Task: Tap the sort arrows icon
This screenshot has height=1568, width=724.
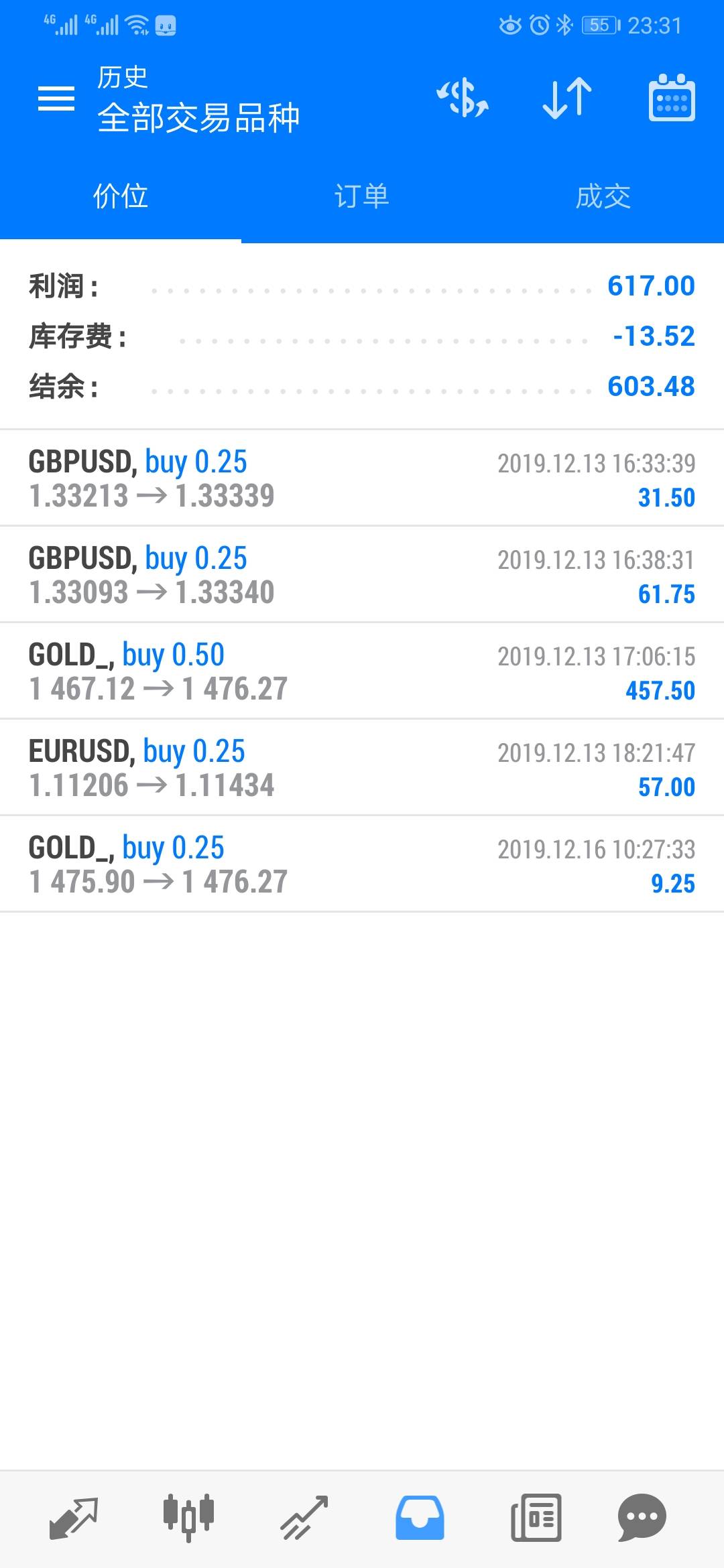Action: (x=567, y=99)
